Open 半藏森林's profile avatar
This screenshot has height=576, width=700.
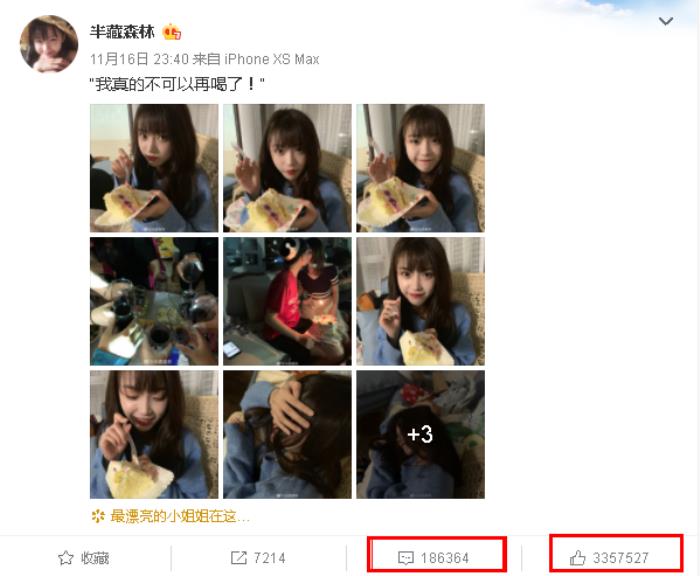[49, 44]
